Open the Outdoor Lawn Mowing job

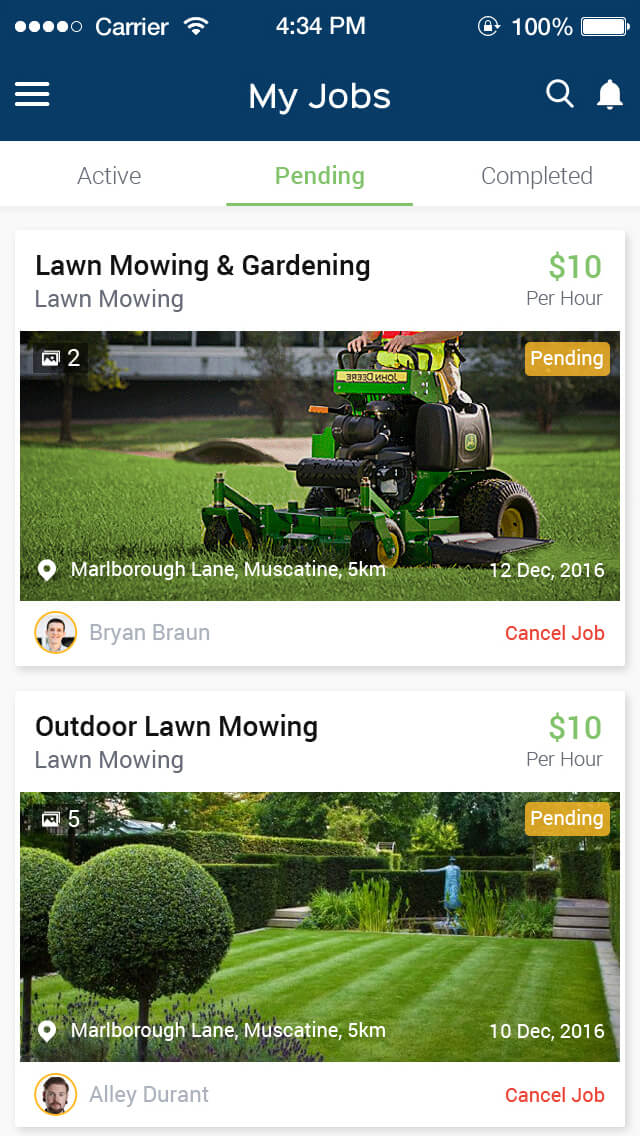176,727
